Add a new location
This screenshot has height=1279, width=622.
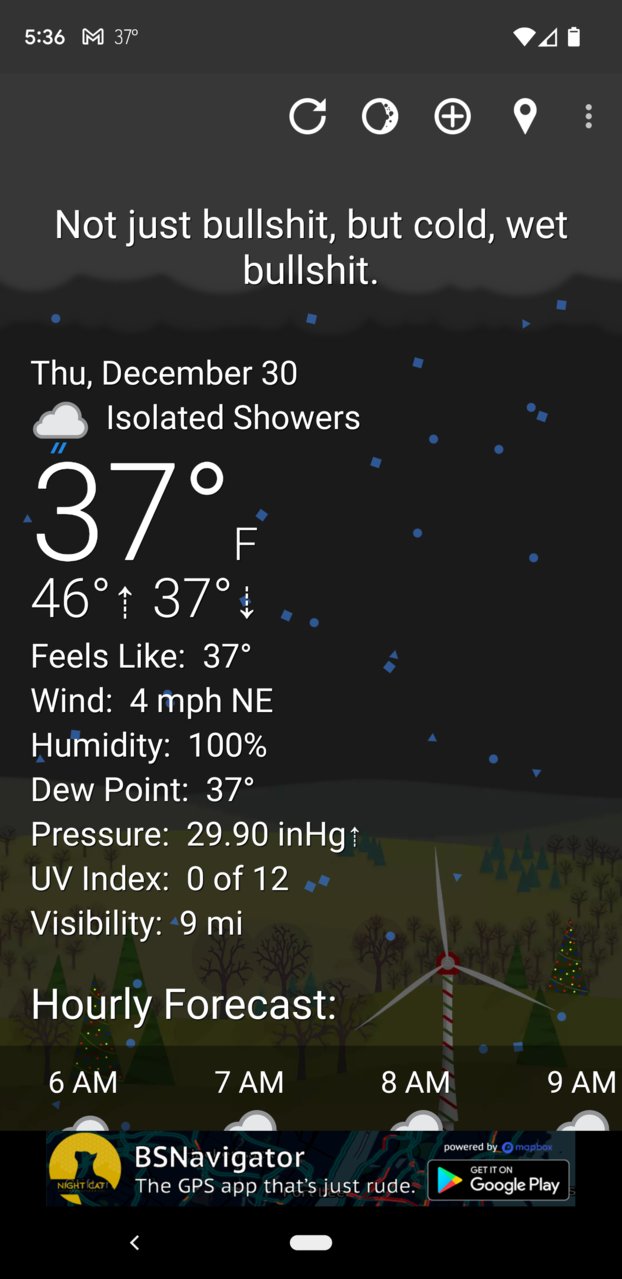(x=452, y=117)
